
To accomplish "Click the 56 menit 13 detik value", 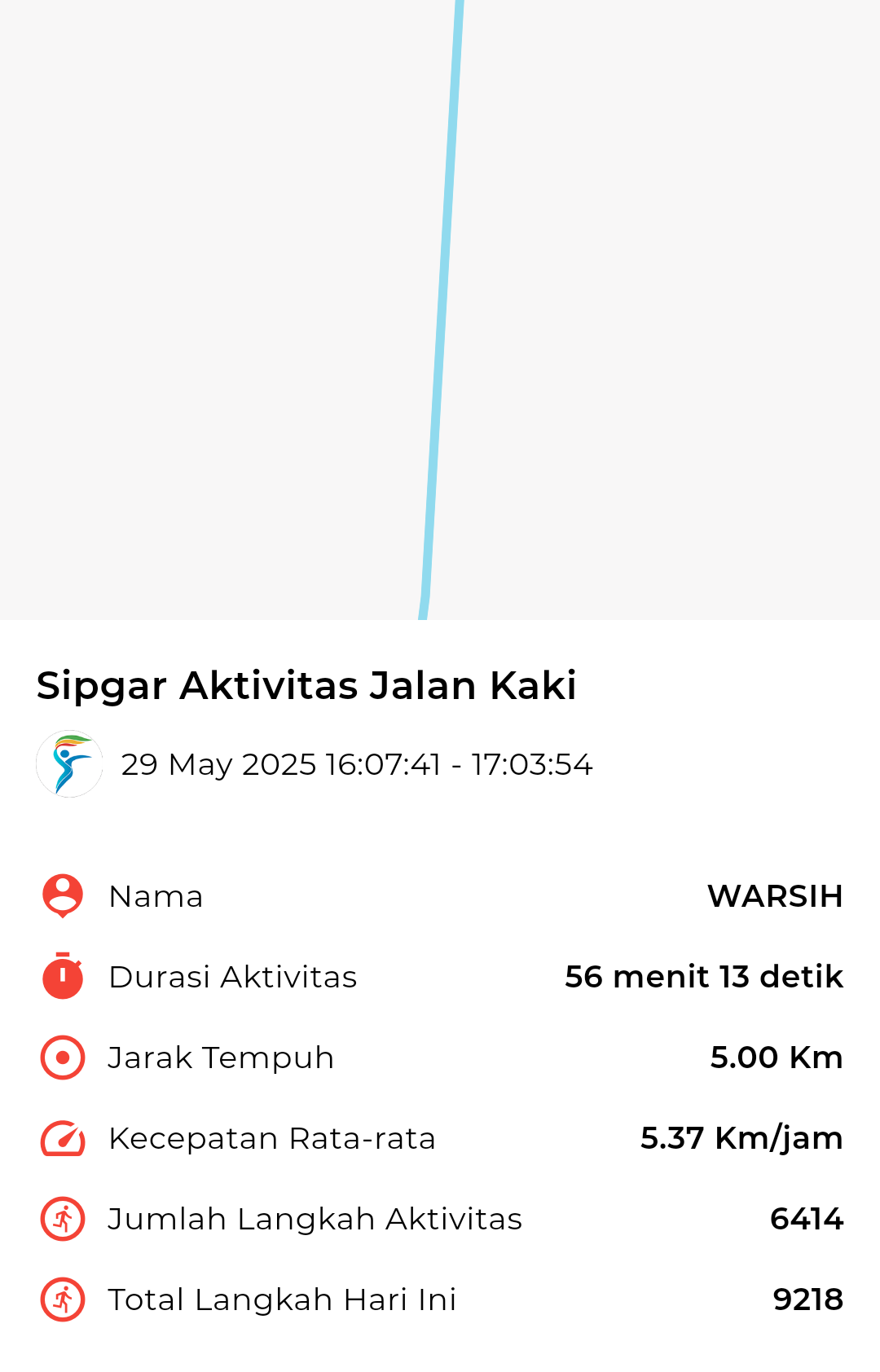I will 705,977.
